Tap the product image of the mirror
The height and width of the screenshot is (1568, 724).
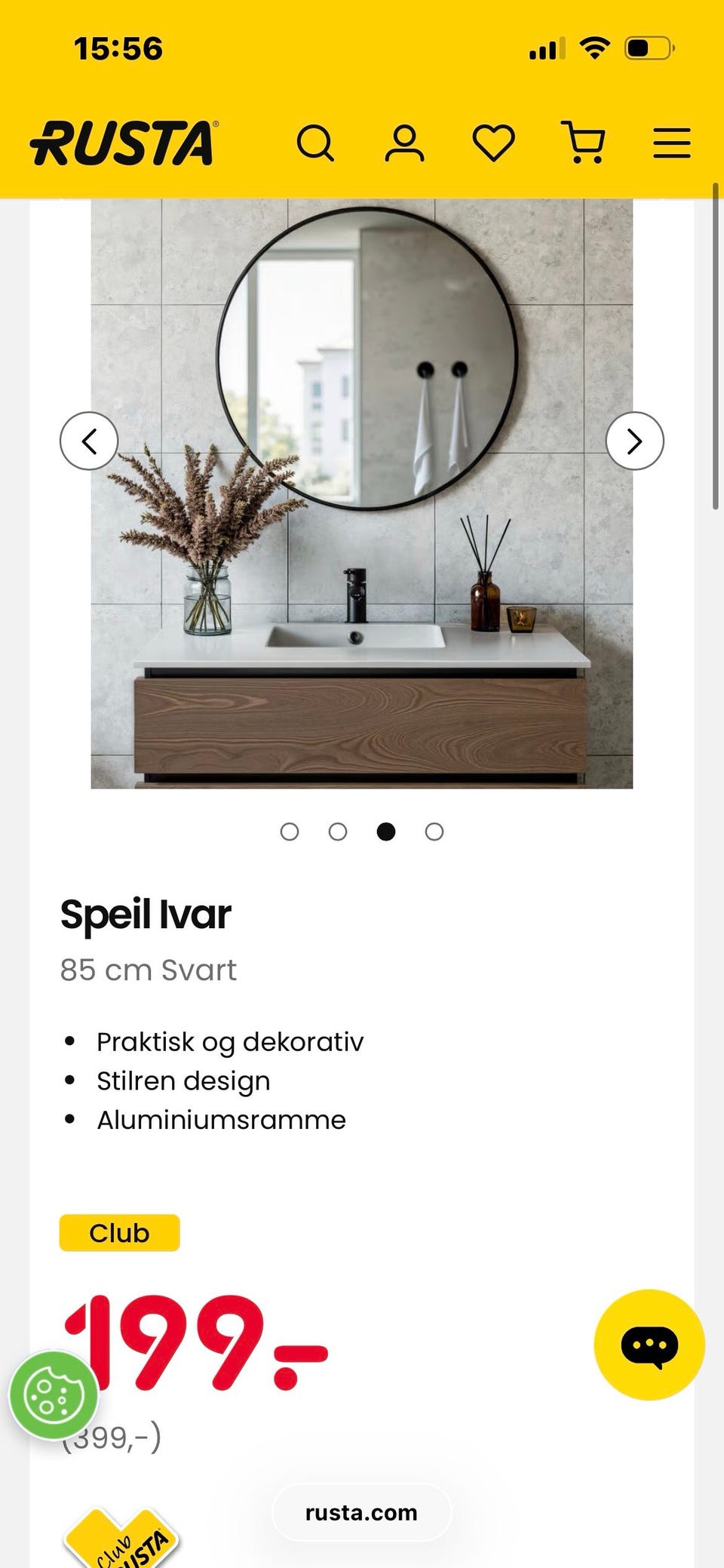click(362, 490)
